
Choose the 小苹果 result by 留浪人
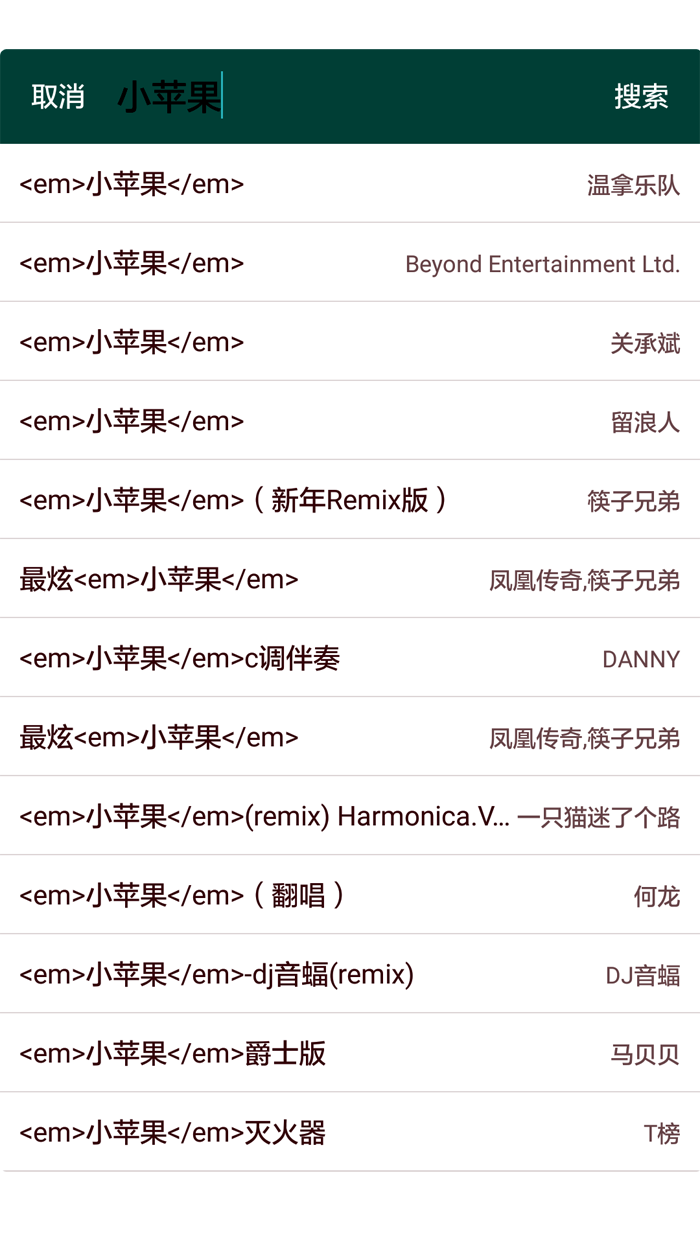(x=350, y=421)
